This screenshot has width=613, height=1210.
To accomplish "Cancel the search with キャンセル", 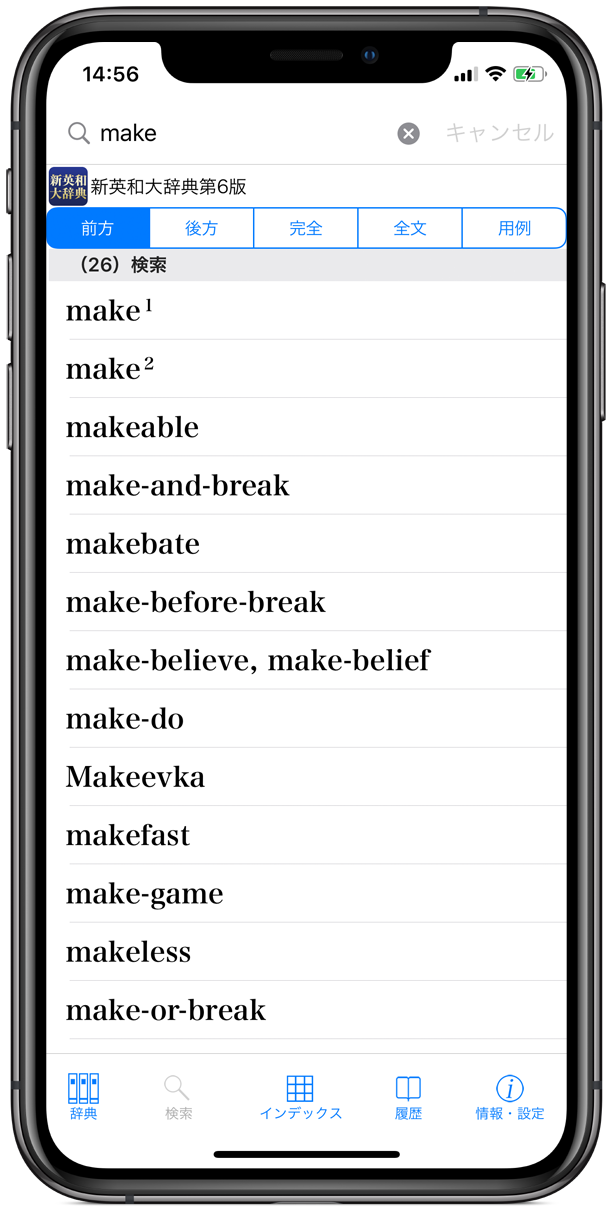I will (x=499, y=134).
